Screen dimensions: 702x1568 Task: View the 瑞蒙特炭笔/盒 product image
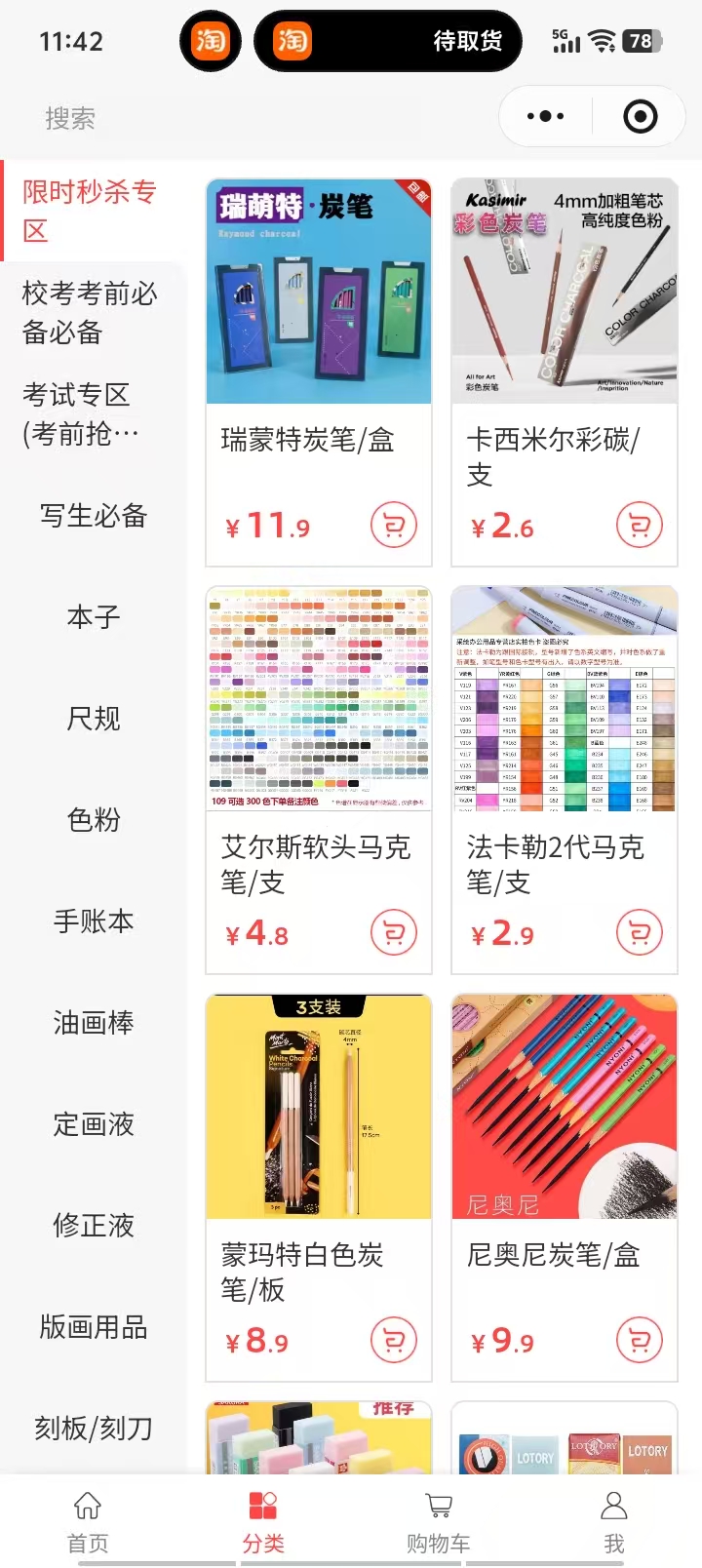(319, 292)
